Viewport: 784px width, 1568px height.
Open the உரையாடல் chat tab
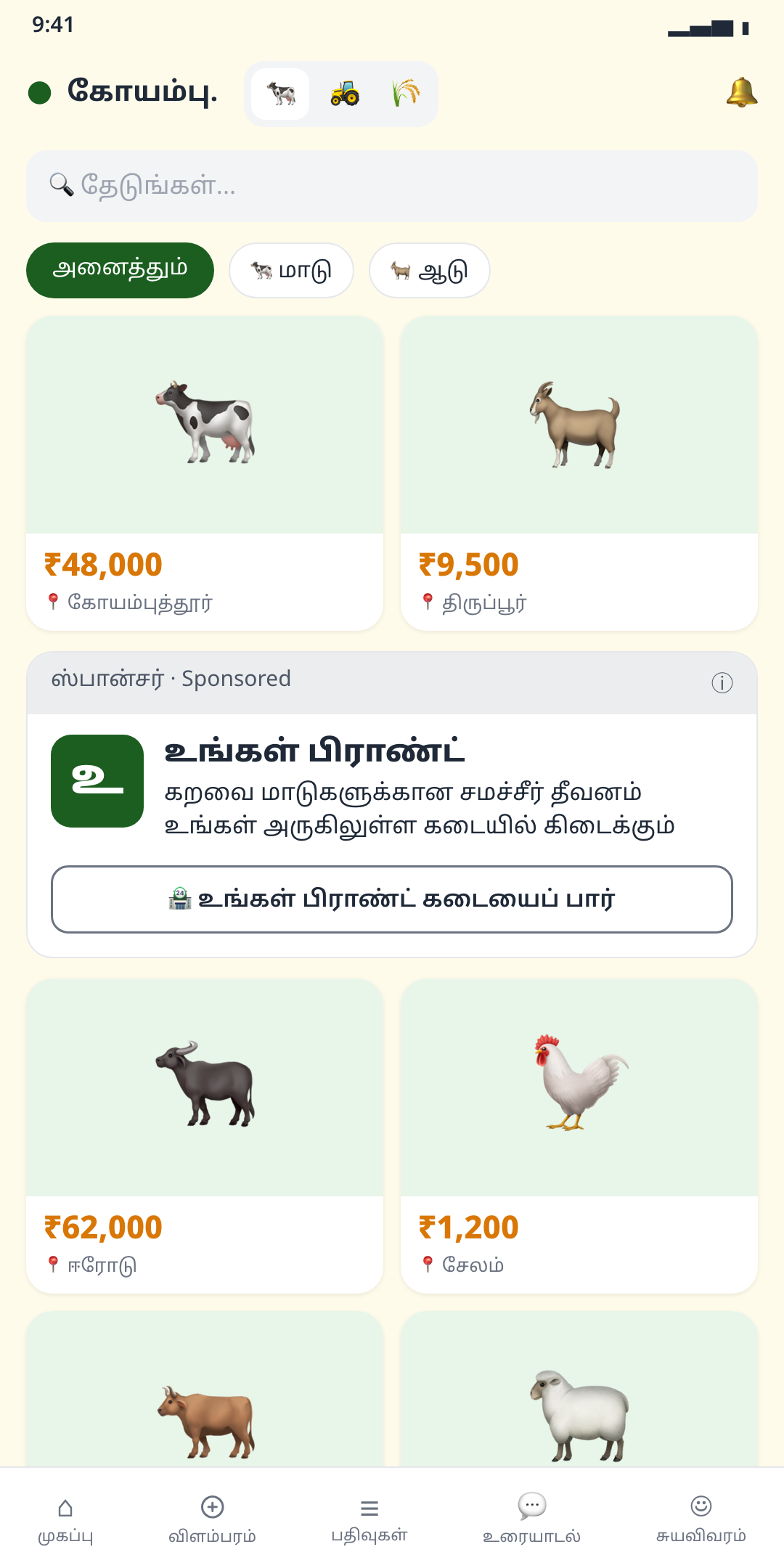531,1519
